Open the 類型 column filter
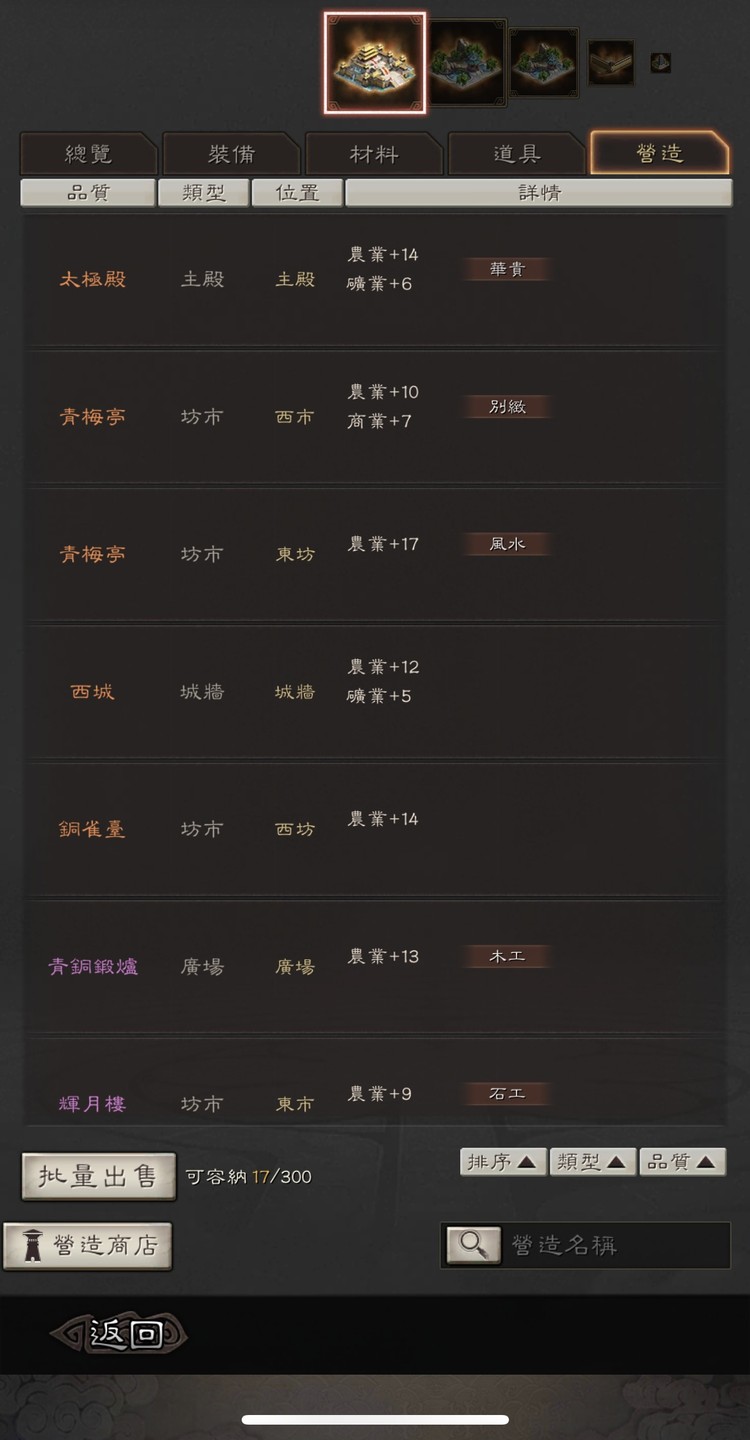 pyautogui.click(x=204, y=192)
